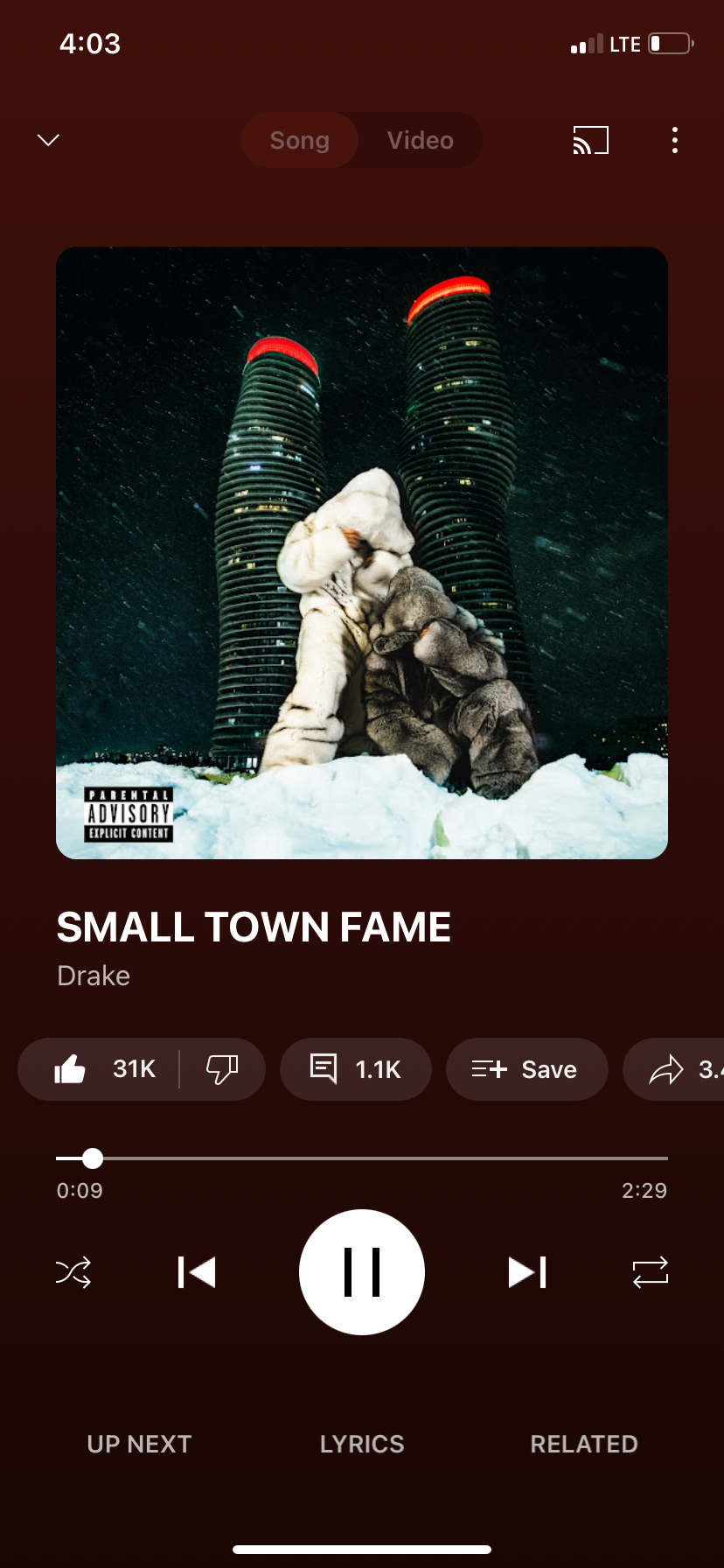Pause the playing song

tap(362, 1271)
